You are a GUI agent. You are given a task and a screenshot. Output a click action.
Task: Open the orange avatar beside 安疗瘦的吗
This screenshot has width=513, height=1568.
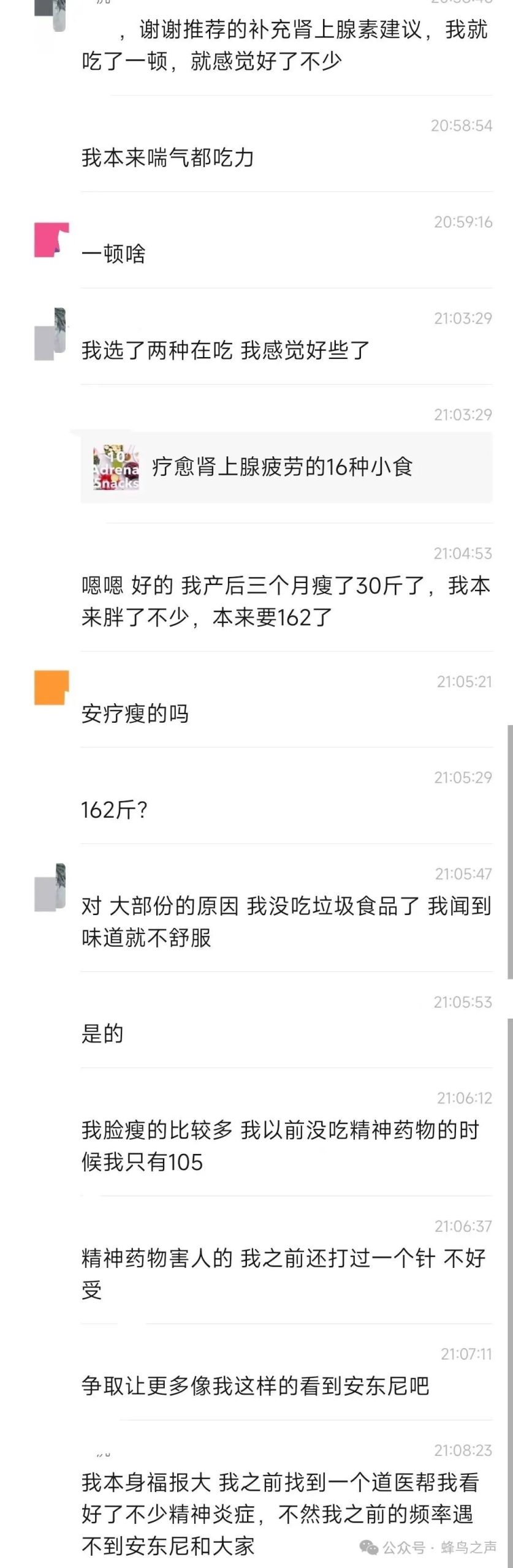click(51, 687)
